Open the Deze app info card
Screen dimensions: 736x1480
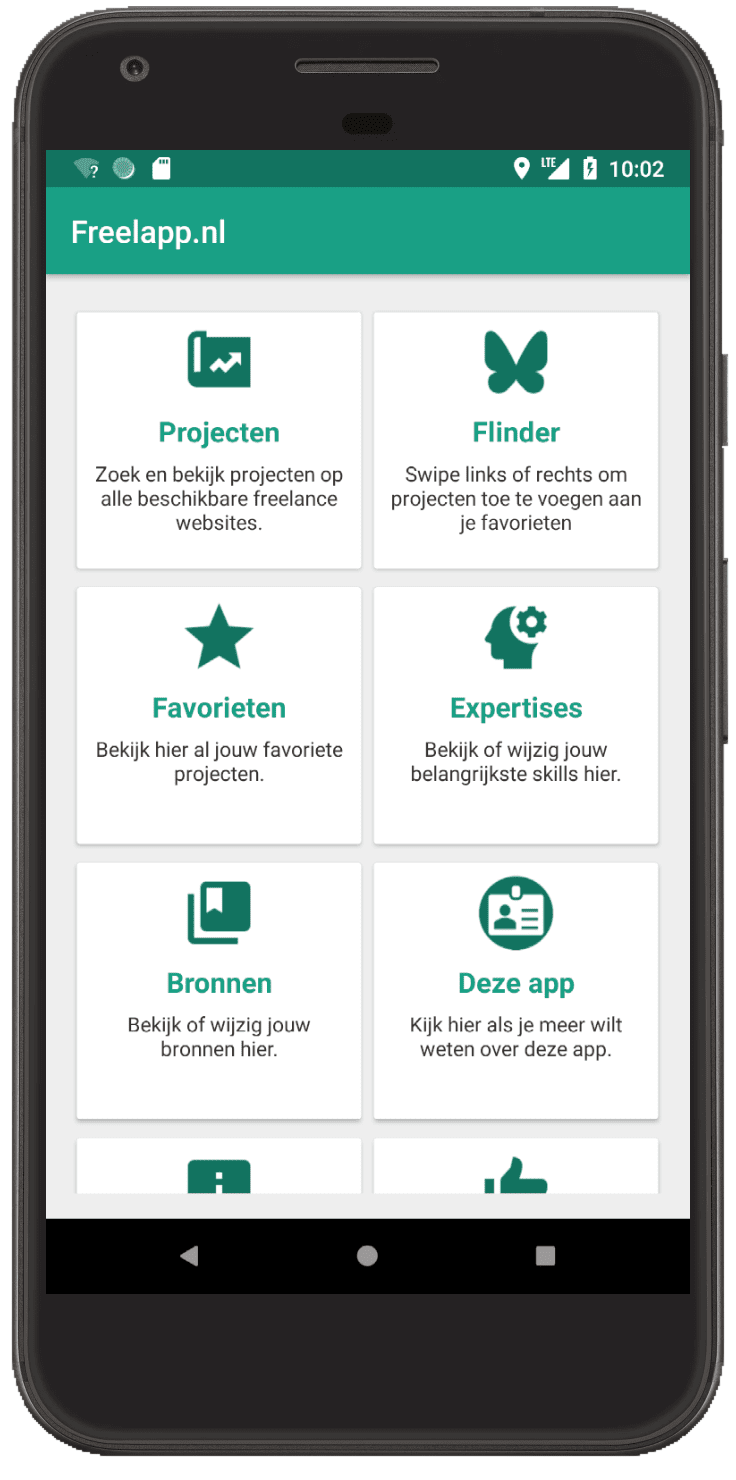pyautogui.click(x=516, y=990)
